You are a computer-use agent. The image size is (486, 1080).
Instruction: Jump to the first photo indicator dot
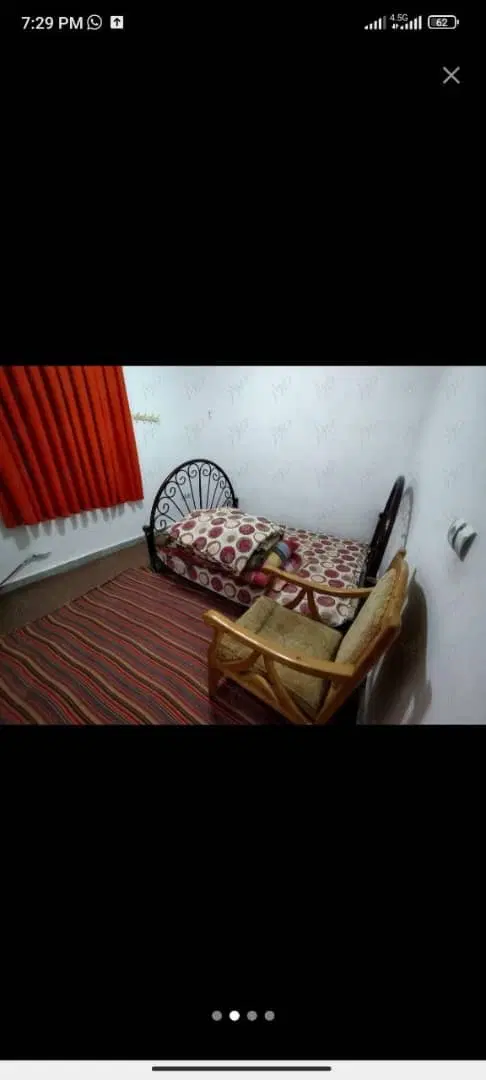[217, 1015]
